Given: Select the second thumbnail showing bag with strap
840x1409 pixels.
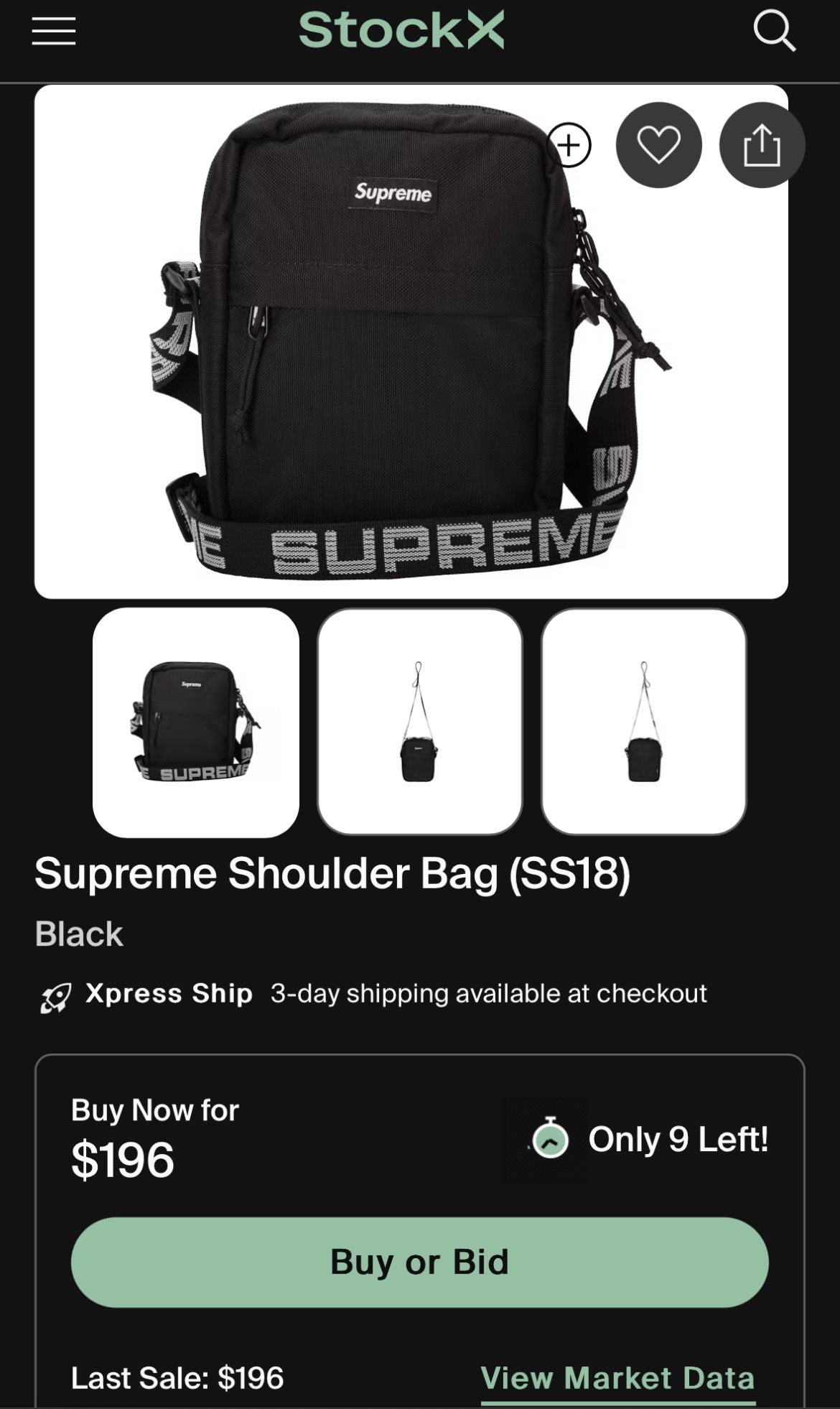Looking at the screenshot, I should [x=420, y=722].
